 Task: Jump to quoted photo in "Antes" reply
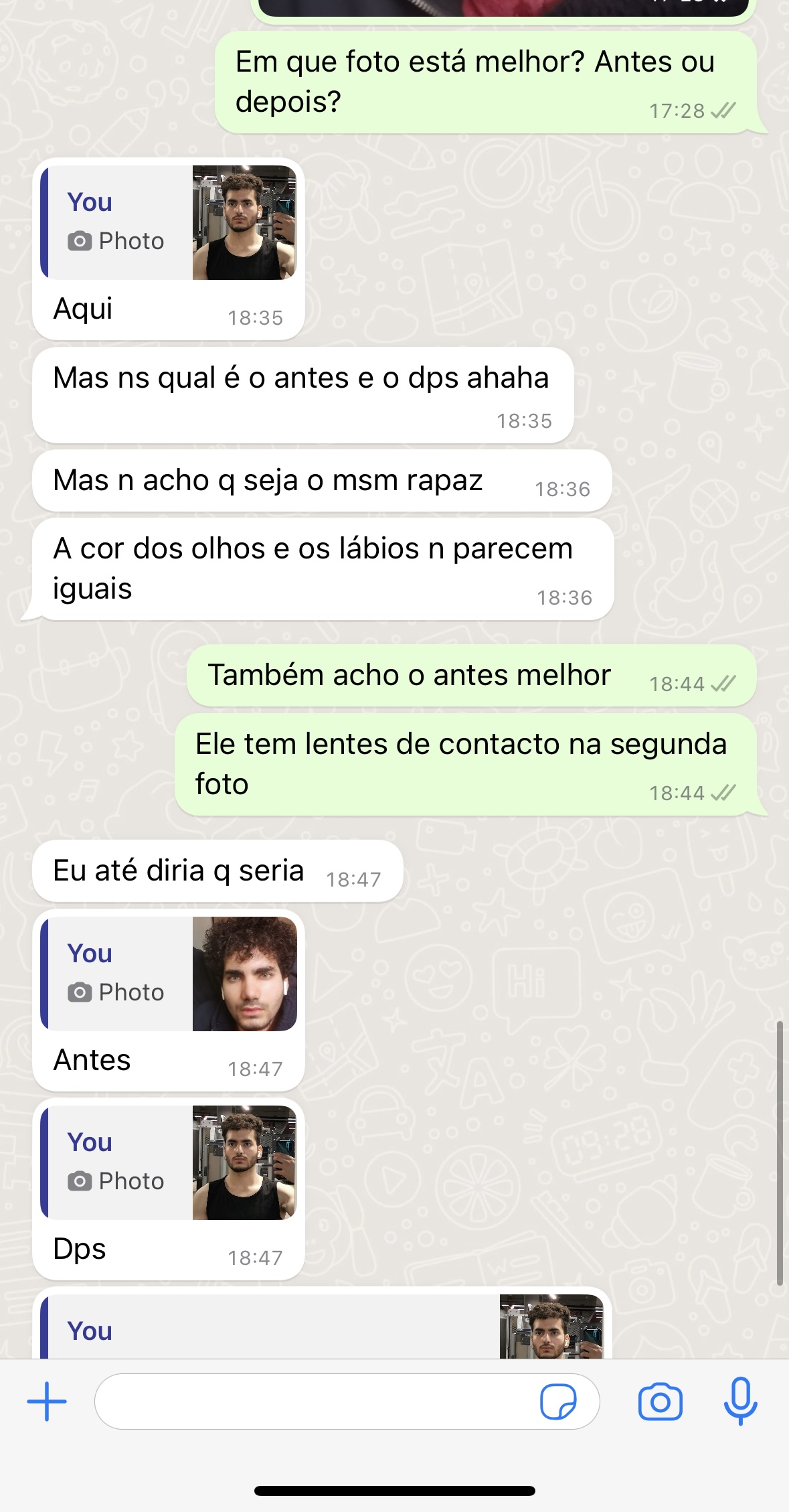pos(169,974)
